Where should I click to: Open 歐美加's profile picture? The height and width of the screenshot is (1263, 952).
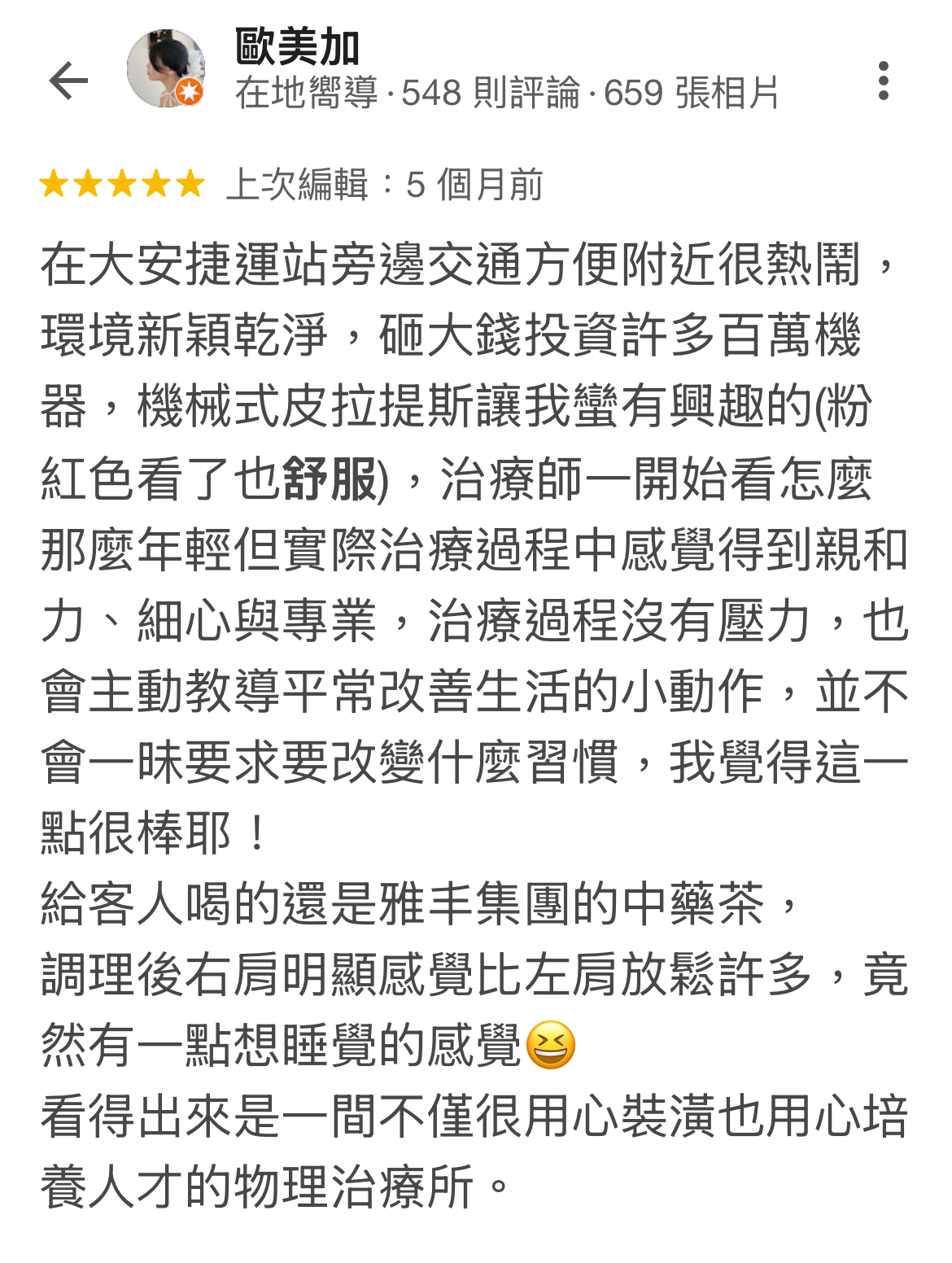pos(165,70)
